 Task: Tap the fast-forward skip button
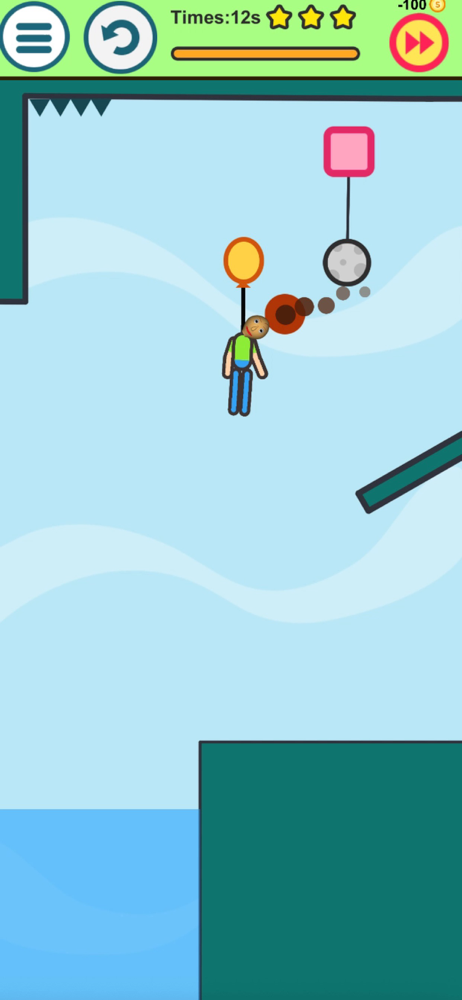(419, 42)
